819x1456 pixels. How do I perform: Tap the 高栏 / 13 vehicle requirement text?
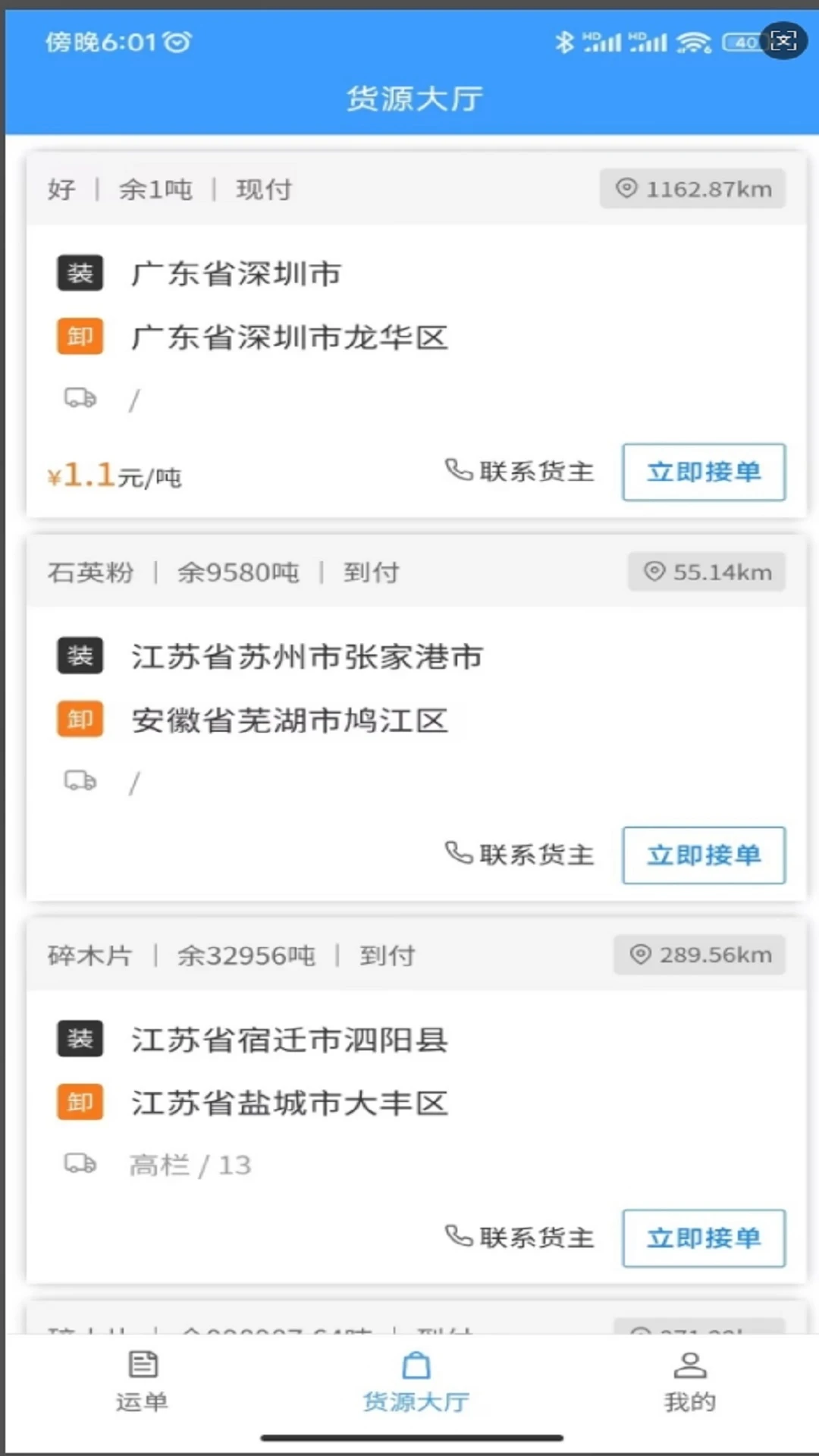(x=189, y=1164)
